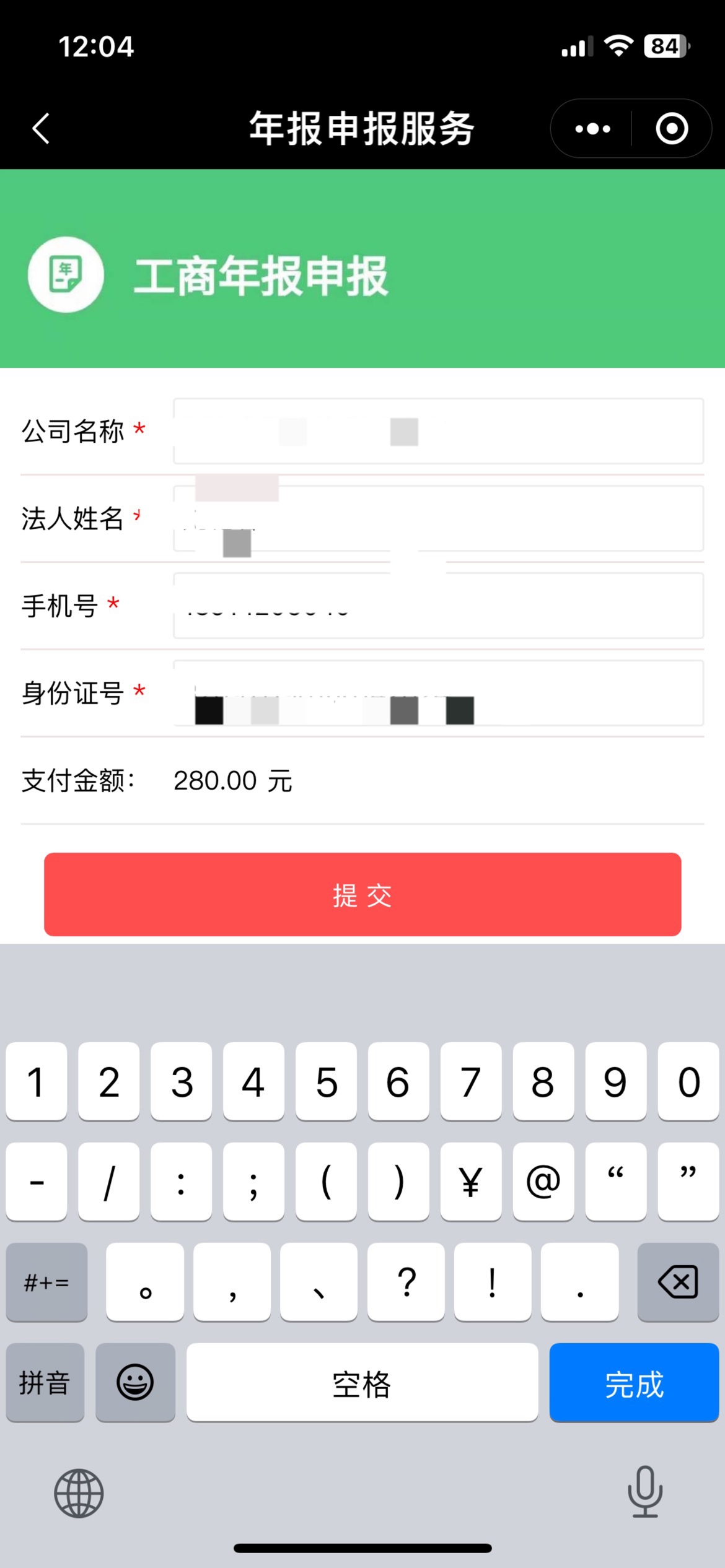Start voice dictation with the microphone
This screenshot has width=725, height=1568.
(x=645, y=1492)
